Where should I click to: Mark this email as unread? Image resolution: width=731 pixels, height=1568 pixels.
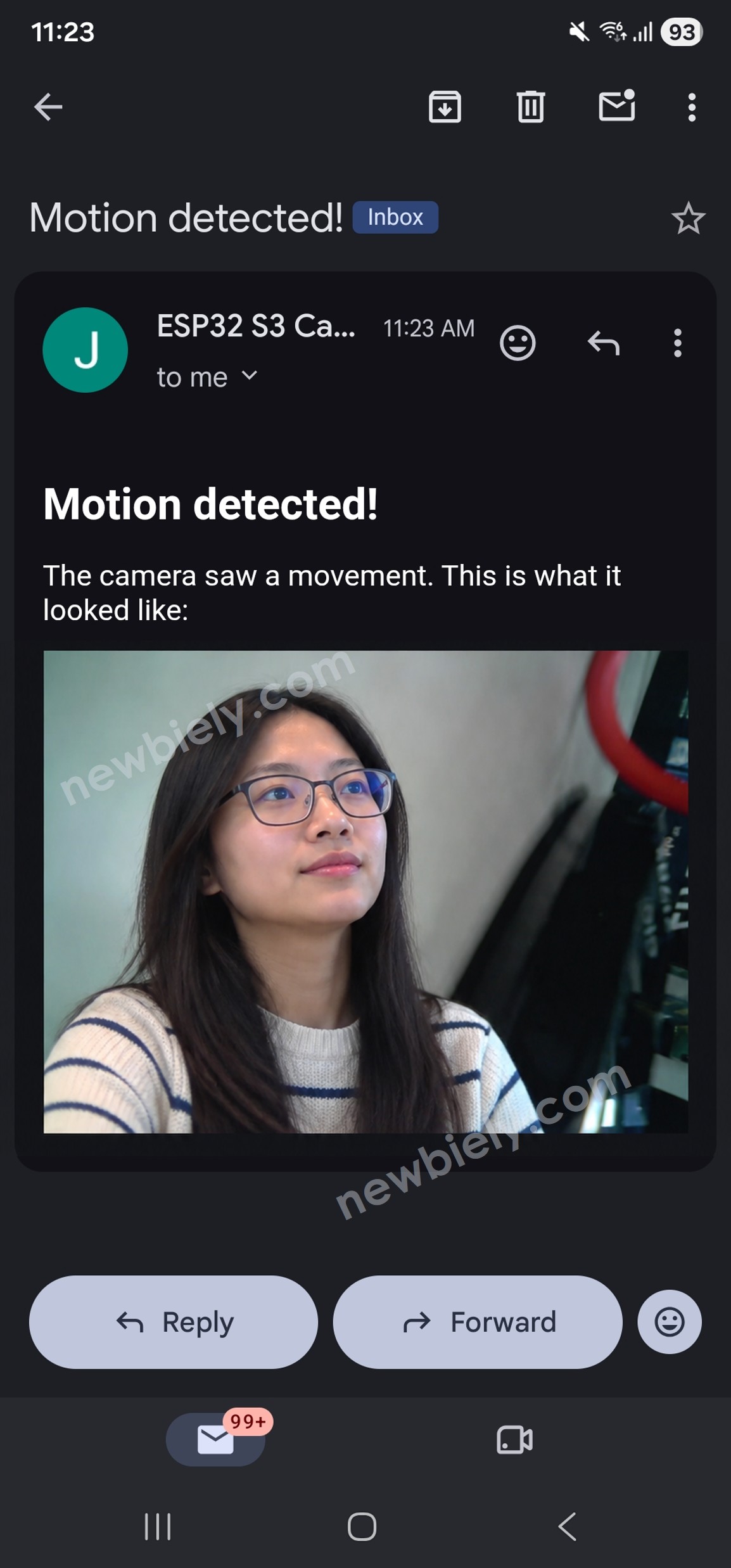click(x=617, y=105)
